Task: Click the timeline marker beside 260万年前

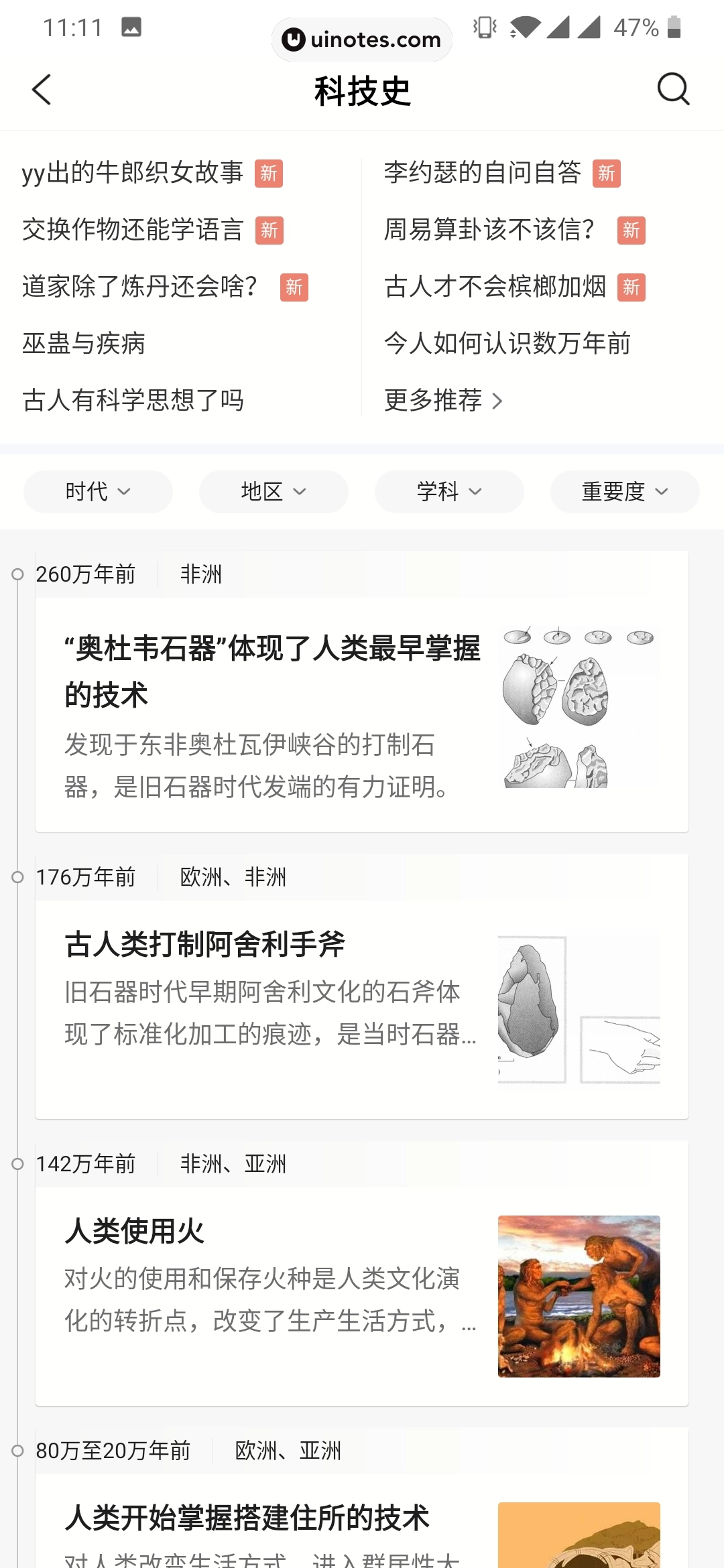Action: (18, 575)
